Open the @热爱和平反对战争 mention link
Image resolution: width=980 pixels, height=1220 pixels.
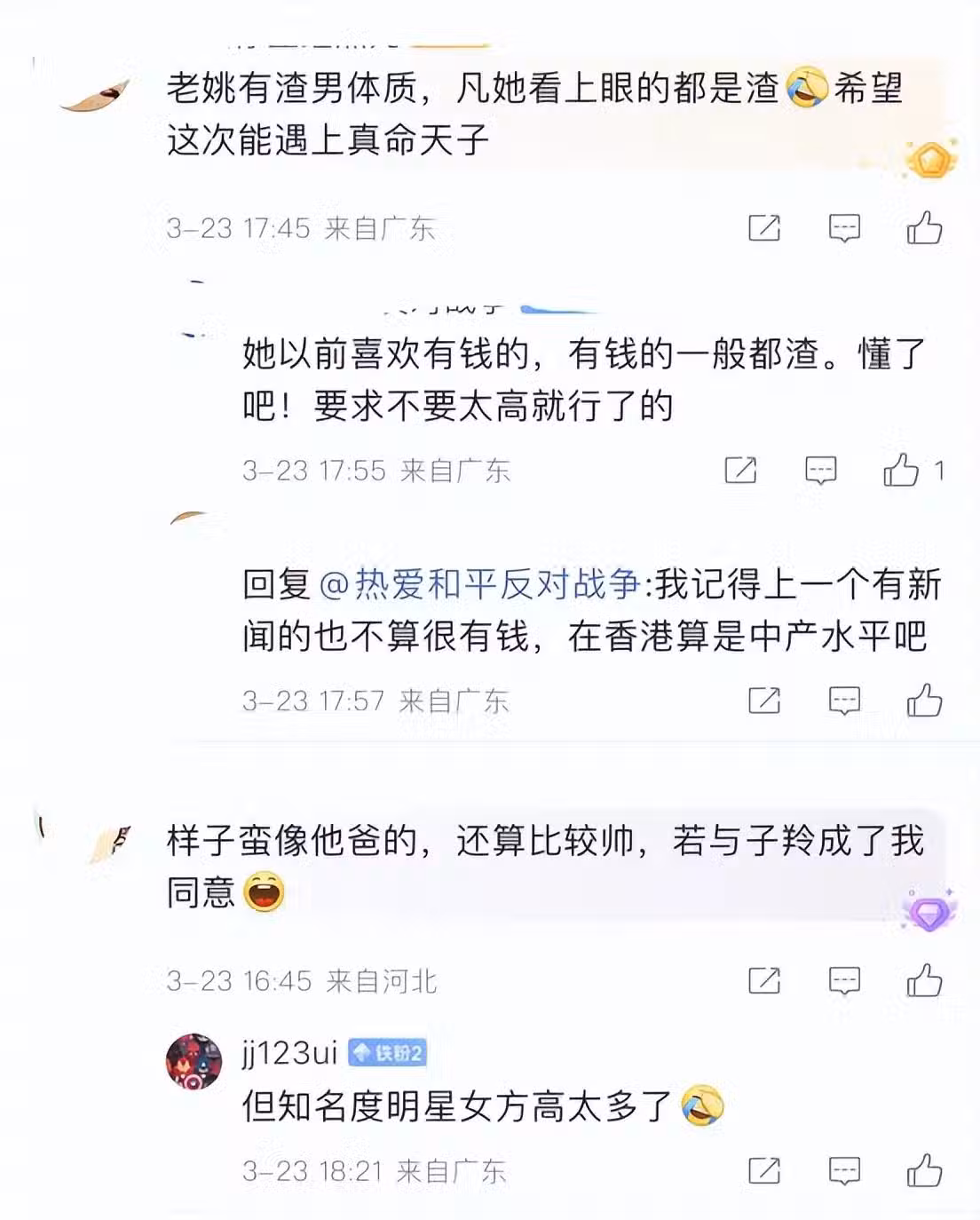pos(479,584)
